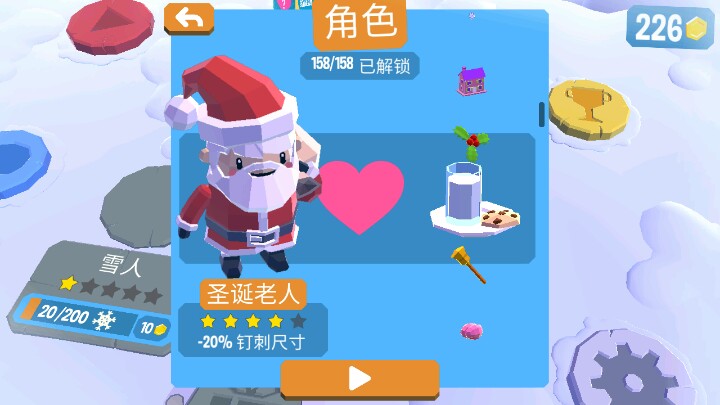720x405 pixels.
Task: Select the golden bell character
Action: (x=466, y=263)
